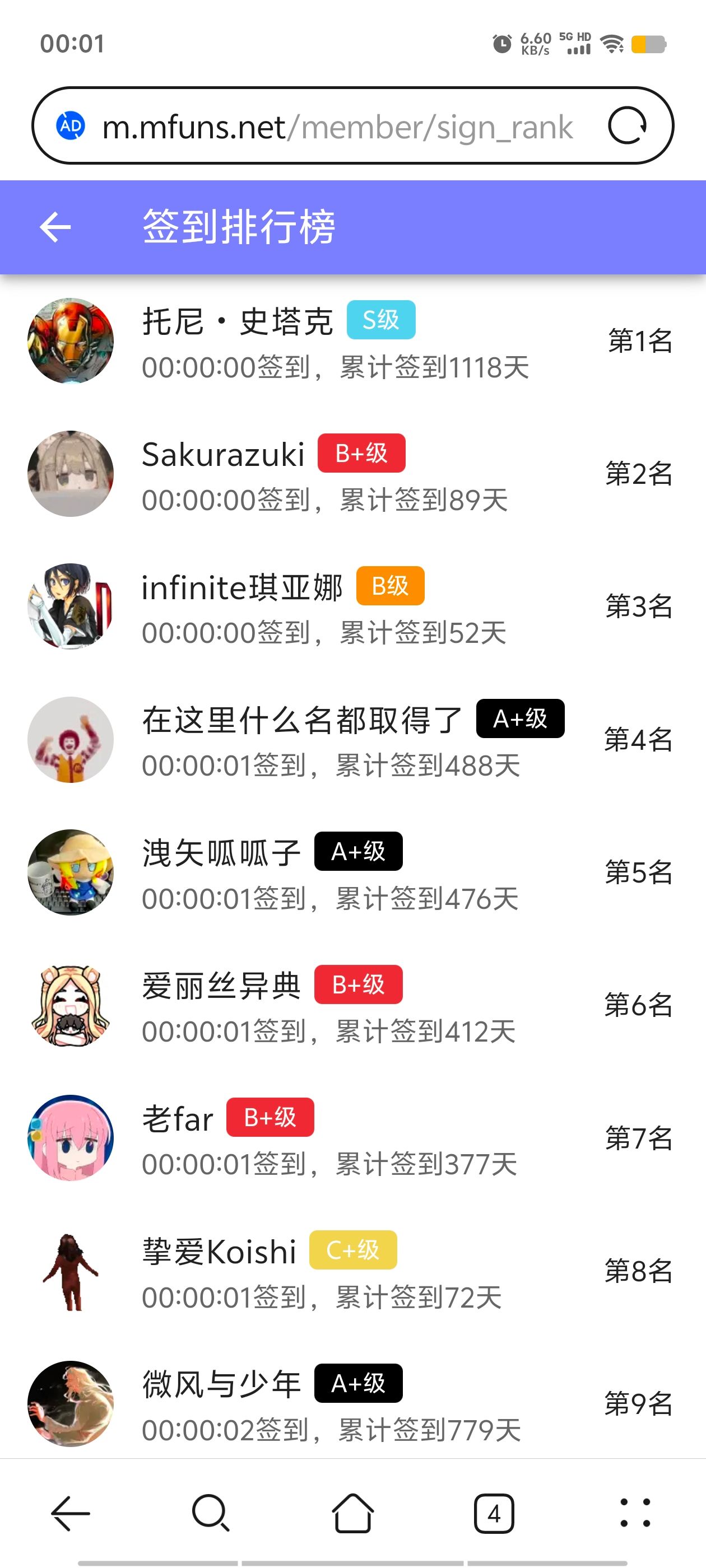Open the browser's four-dot menu

(x=635, y=1513)
